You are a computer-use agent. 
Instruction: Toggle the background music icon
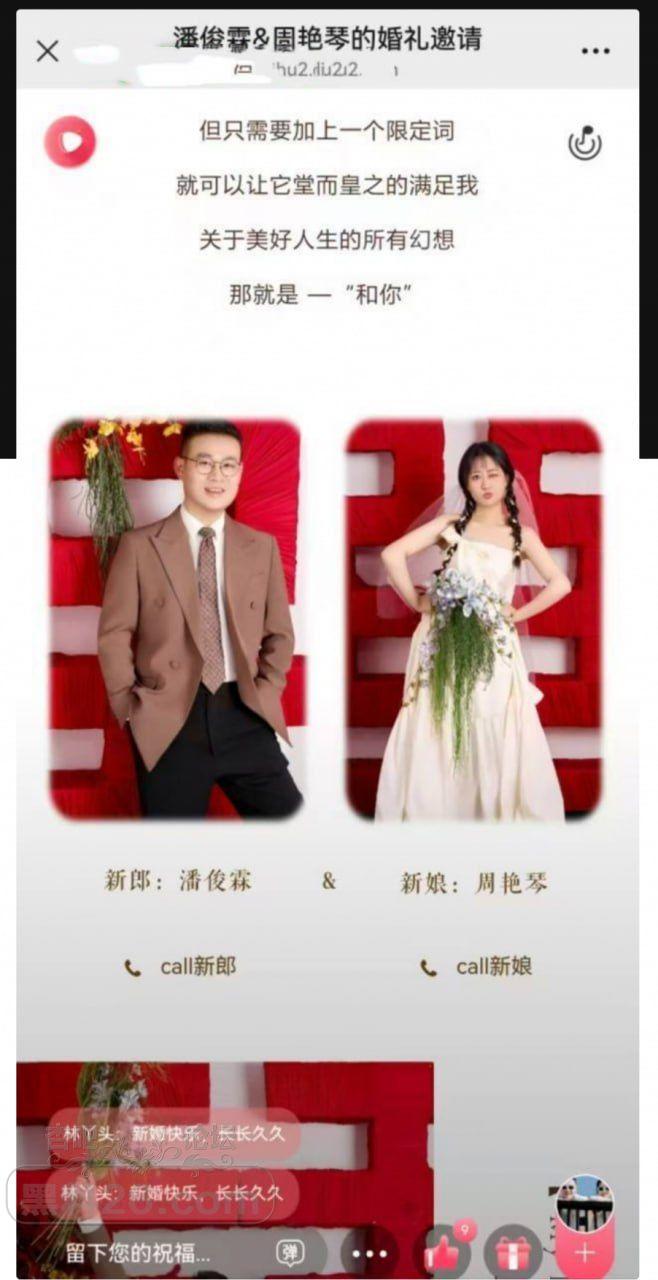click(x=585, y=144)
